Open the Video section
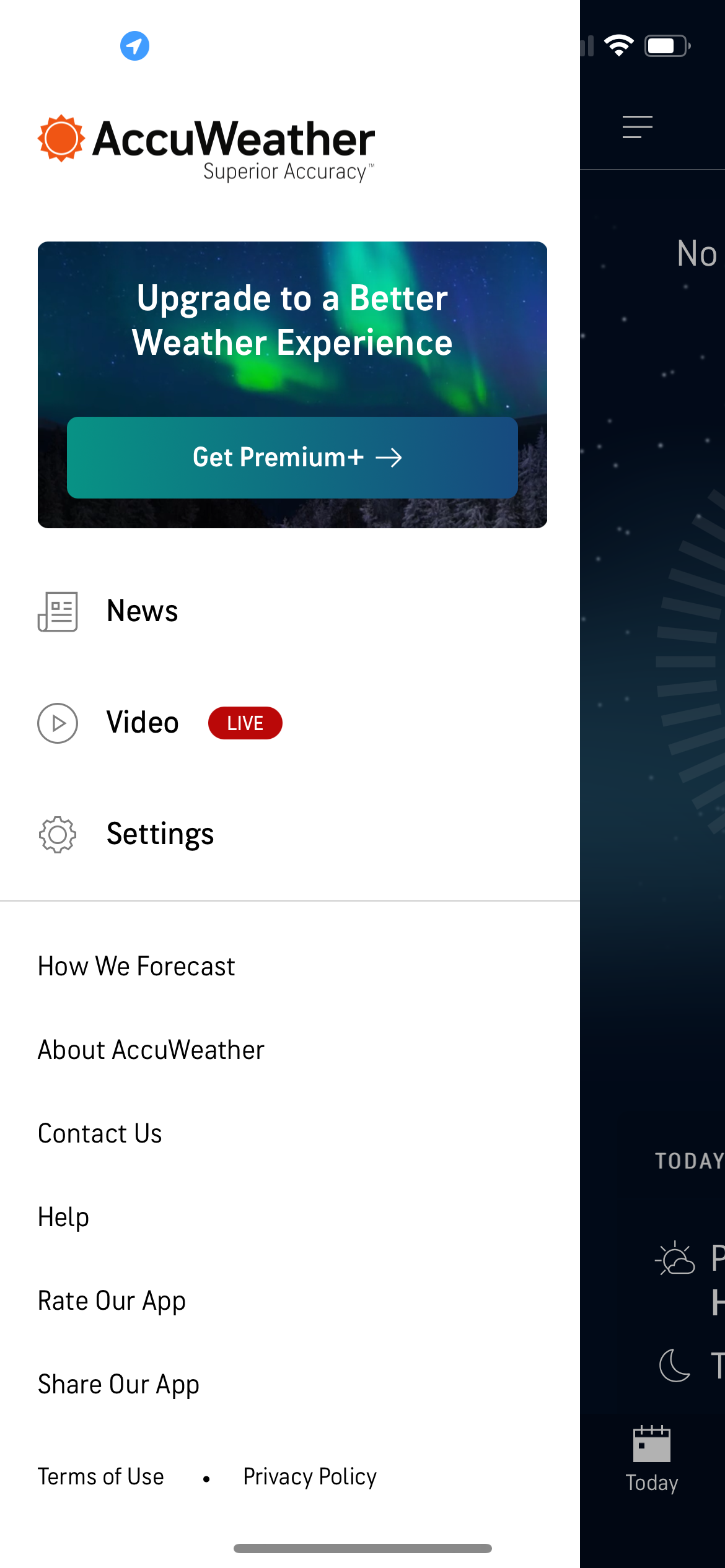 [x=142, y=722]
